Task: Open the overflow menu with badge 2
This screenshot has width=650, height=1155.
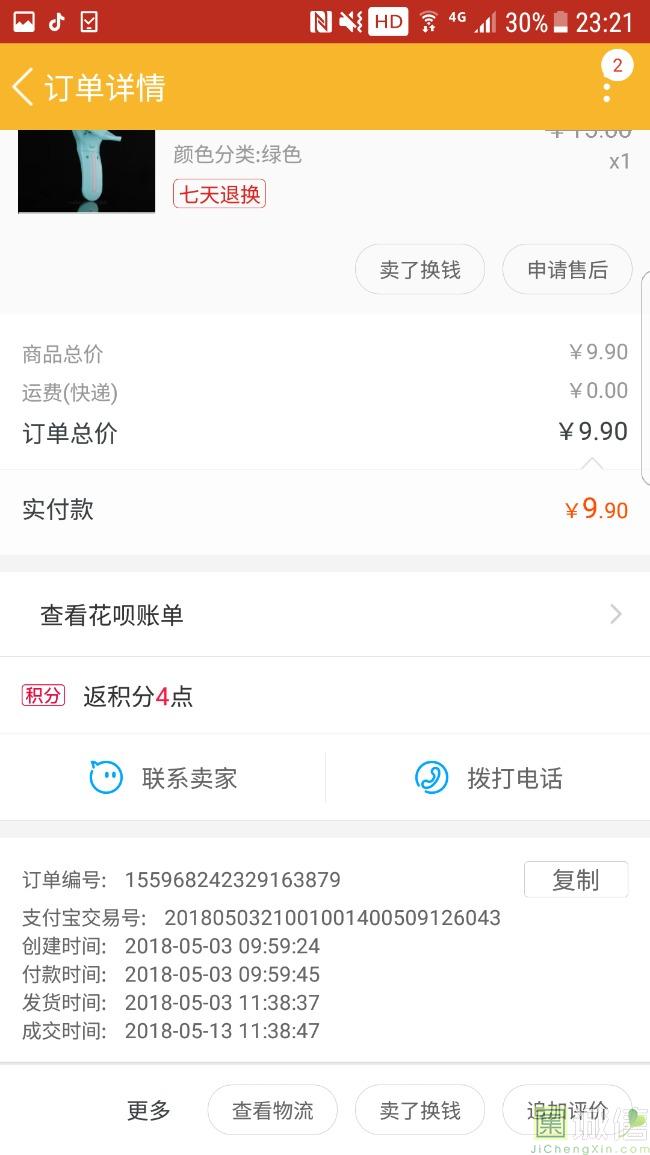Action: tap(607, 88)
